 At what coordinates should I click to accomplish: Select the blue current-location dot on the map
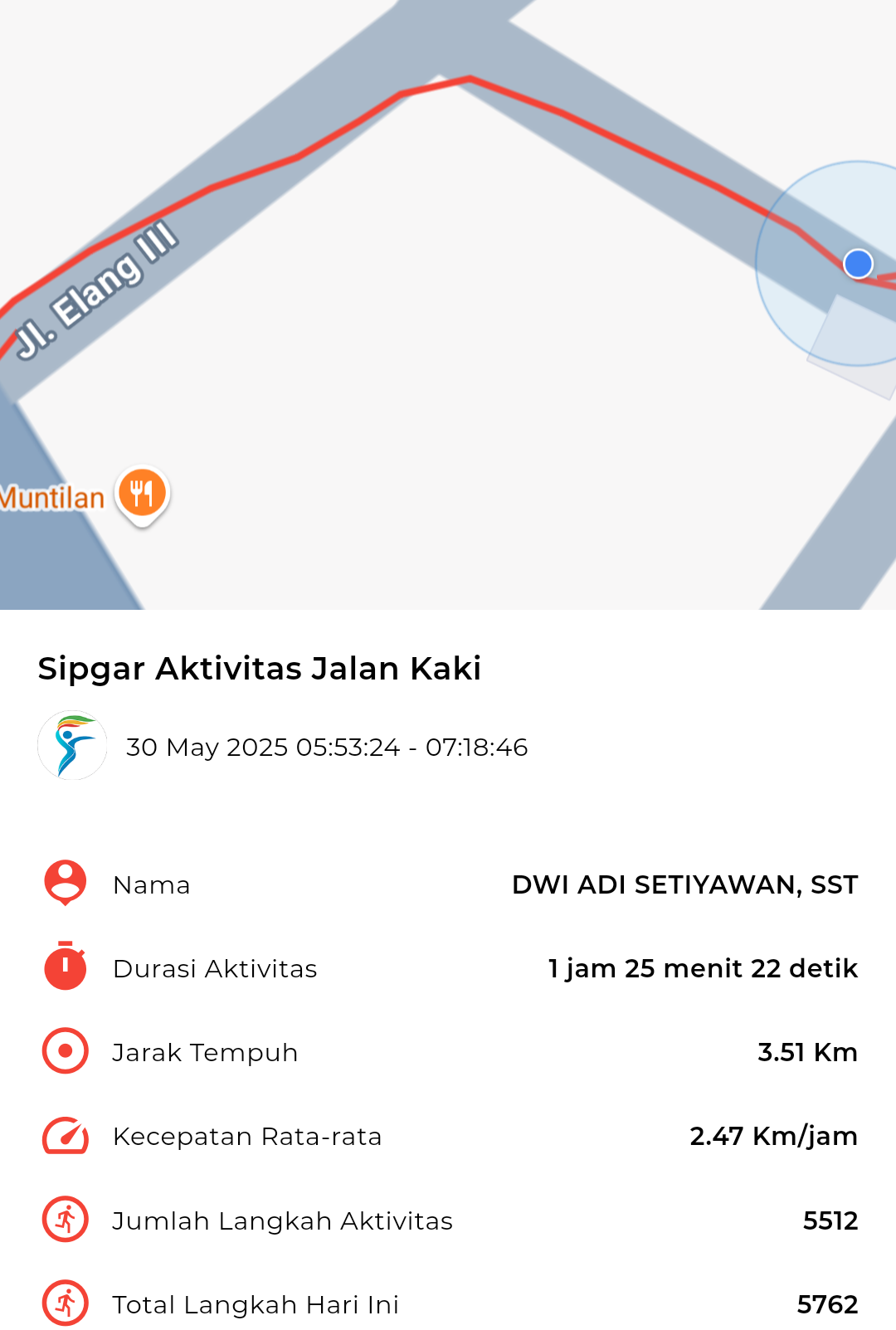(x=858, y=264)
